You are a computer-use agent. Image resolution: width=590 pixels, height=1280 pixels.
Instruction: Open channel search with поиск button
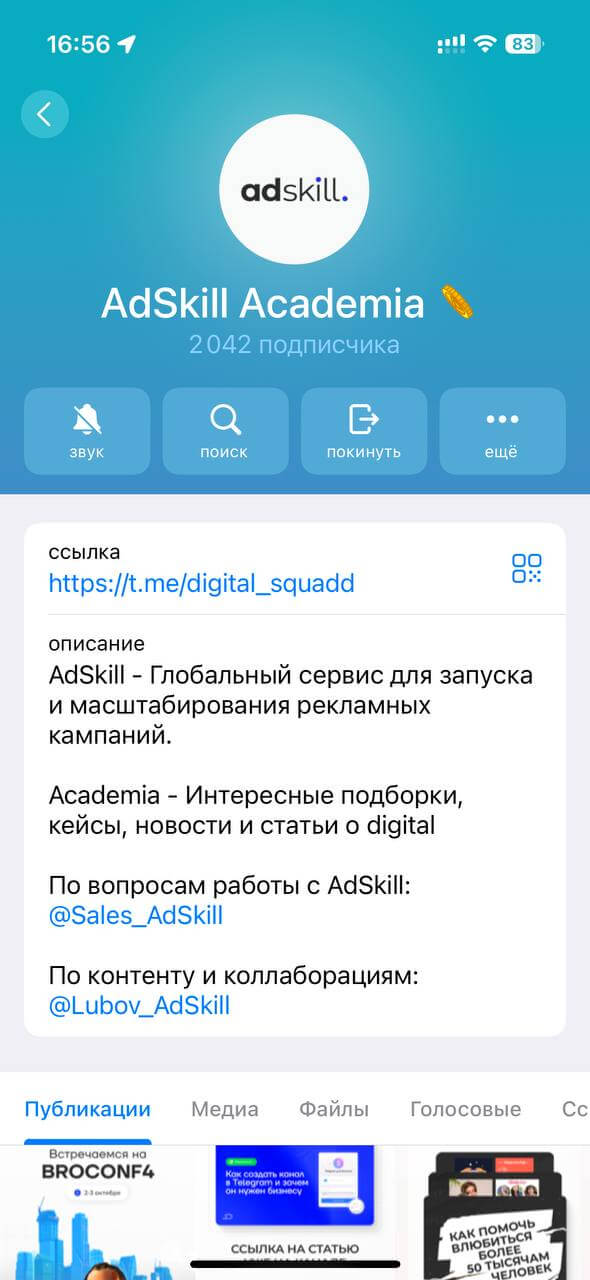point(225,431)
